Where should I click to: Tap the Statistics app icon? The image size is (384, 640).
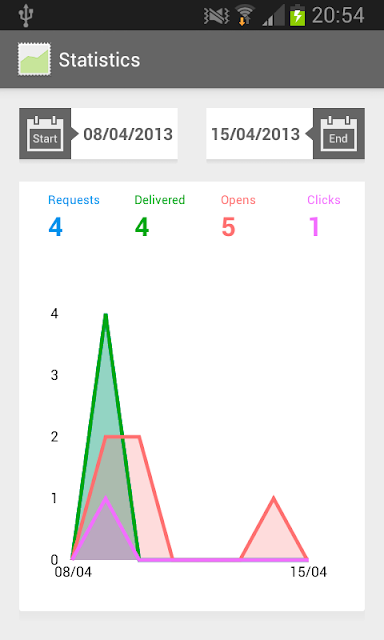pyautogui.click(x=34, y=60)
